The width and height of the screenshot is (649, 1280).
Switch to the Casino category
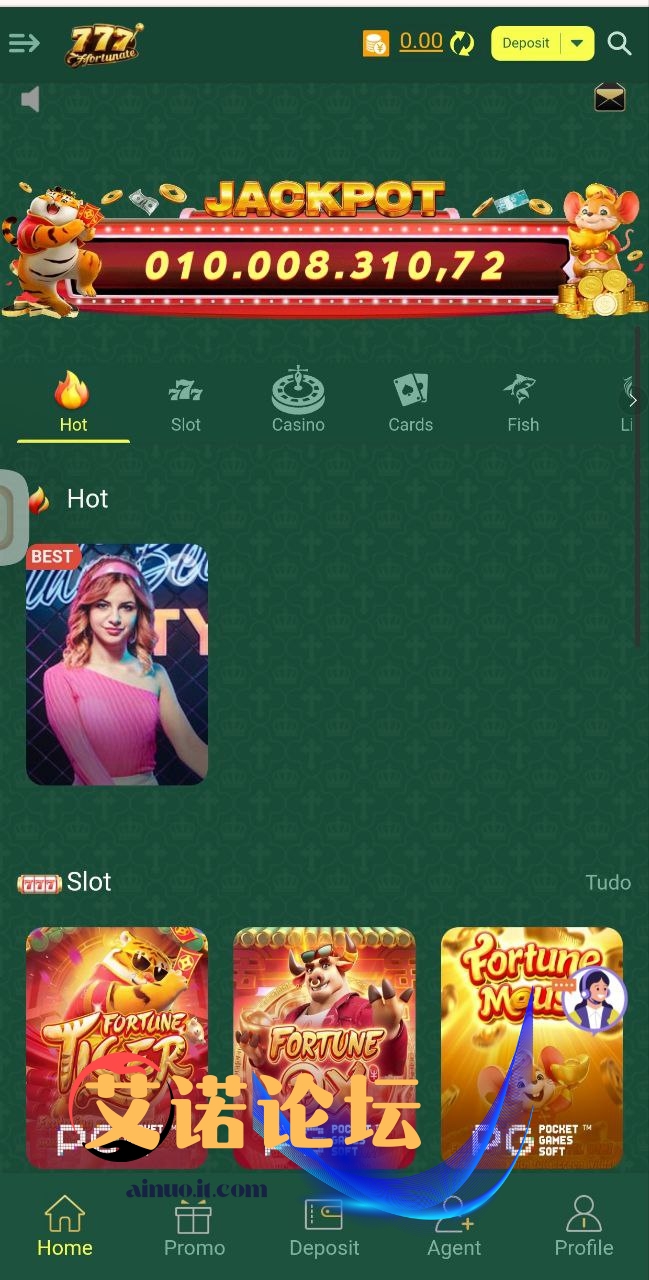[298, 402]
